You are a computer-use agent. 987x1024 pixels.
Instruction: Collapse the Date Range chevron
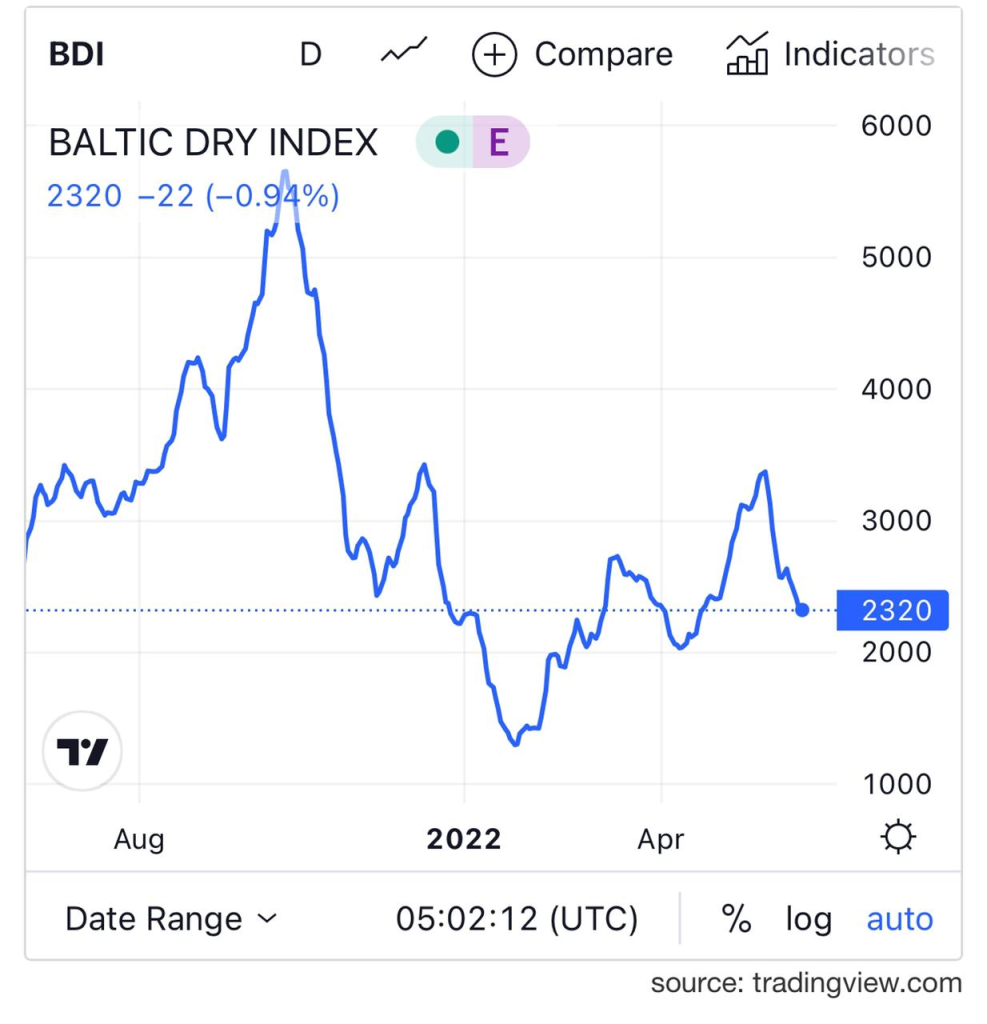(267, 918)
